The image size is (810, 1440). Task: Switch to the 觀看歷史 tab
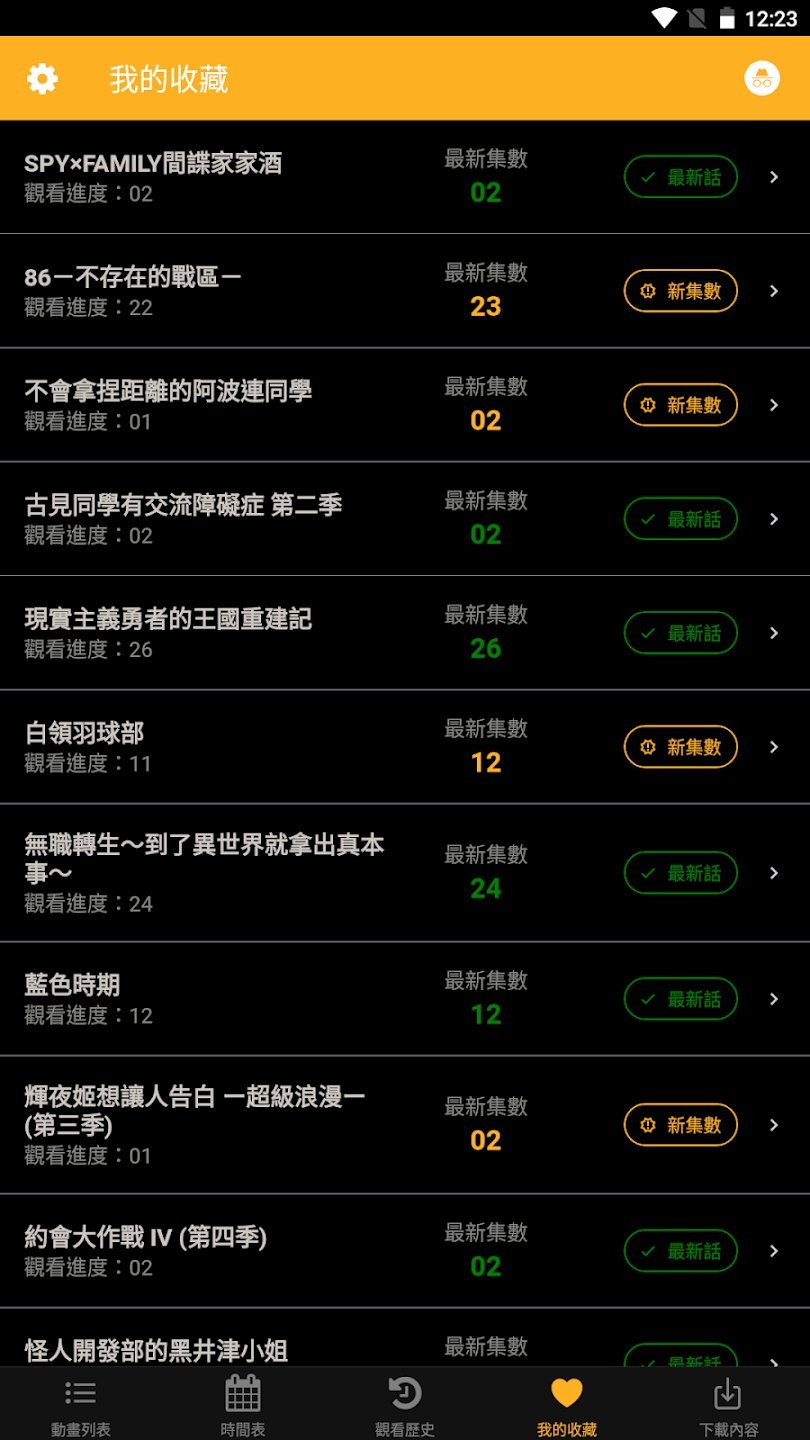(405, 1400)
